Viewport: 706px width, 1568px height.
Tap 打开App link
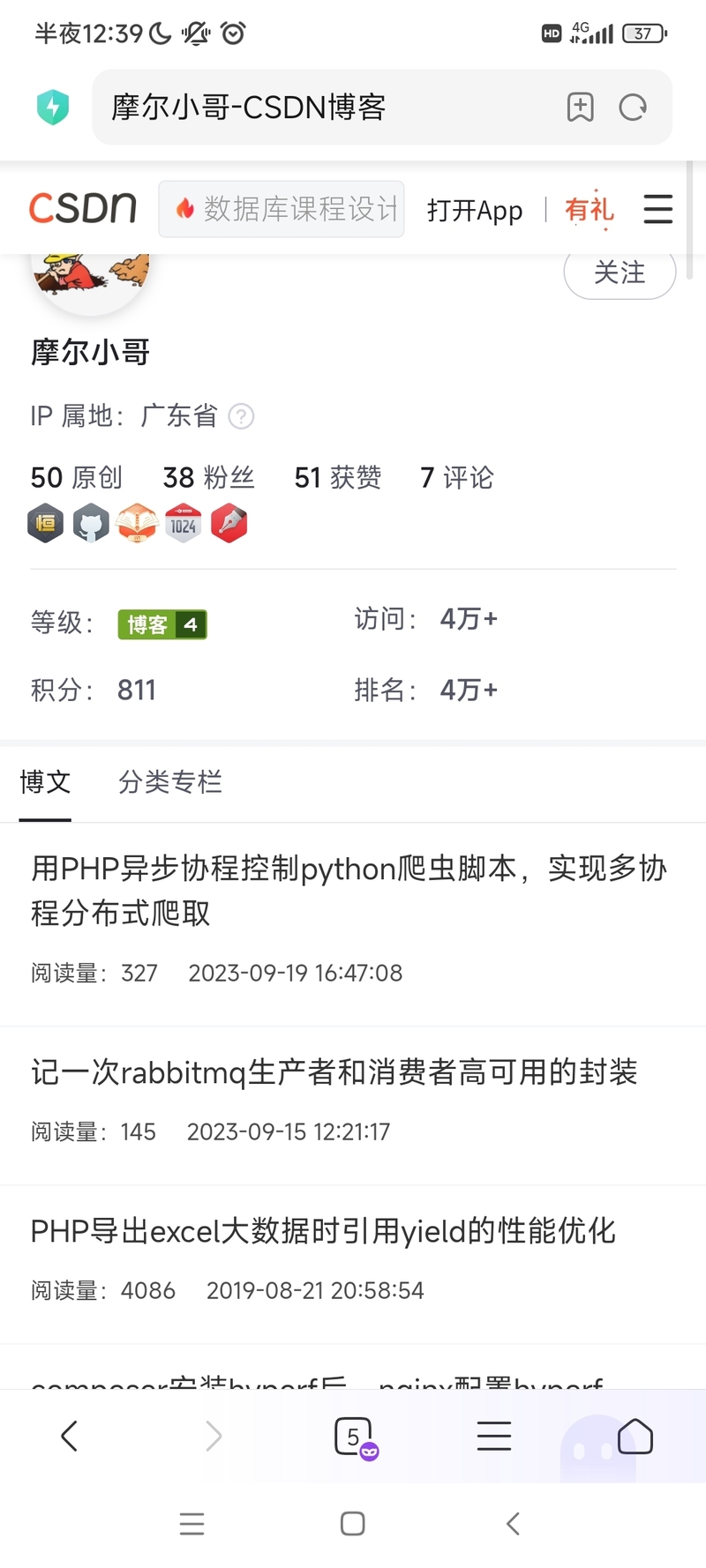click(475, 210)
